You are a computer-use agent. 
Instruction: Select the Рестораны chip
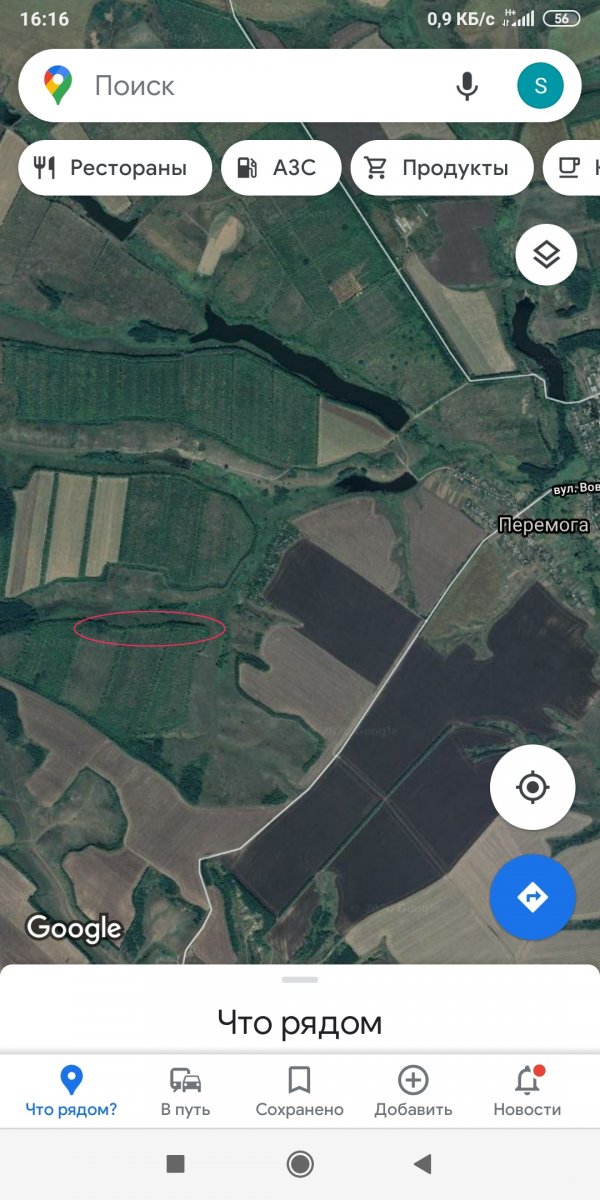pos(115,168)
